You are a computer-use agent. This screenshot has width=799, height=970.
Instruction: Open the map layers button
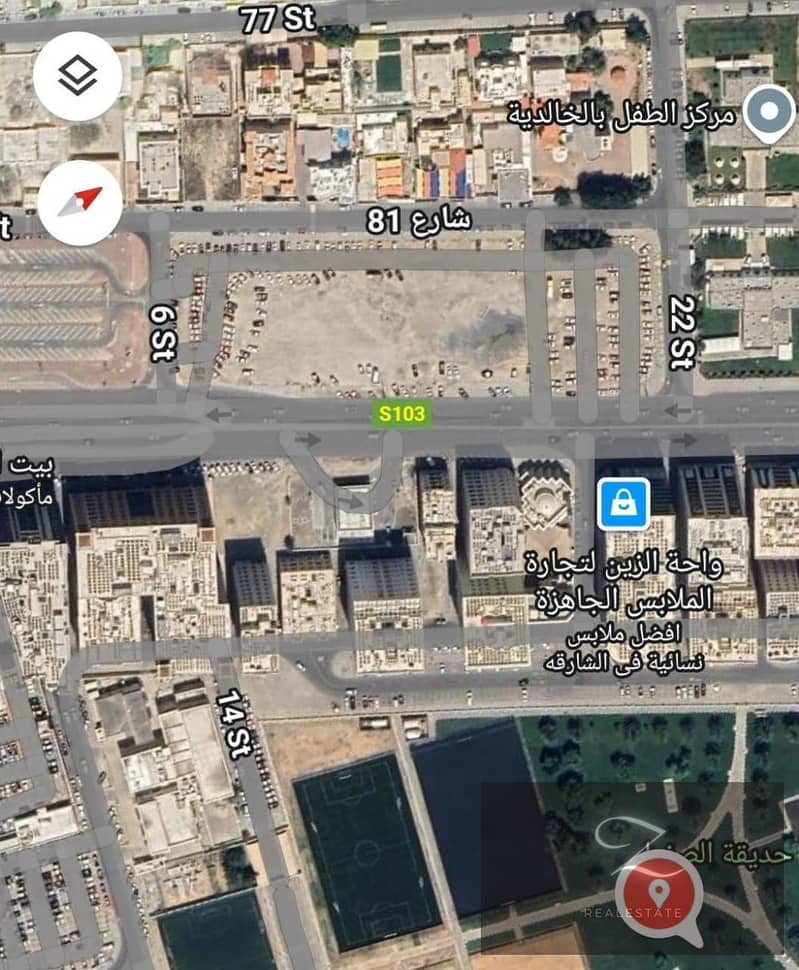pyautogui.click(x=78, y=76)
